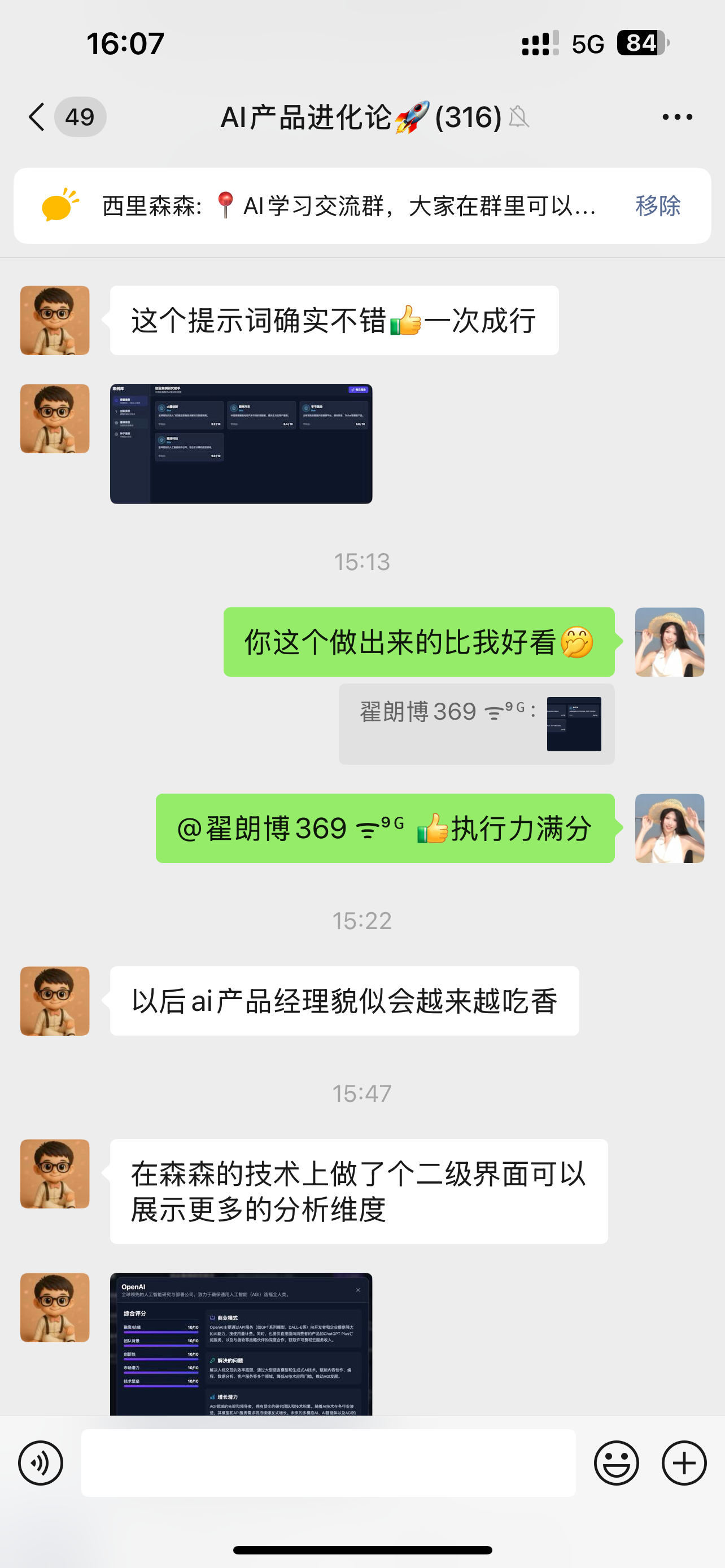The height and width of the screenshot is (1568, 725).
Task: Open the quoted image from 翟朗博369
Action: [x=574, y=724]
